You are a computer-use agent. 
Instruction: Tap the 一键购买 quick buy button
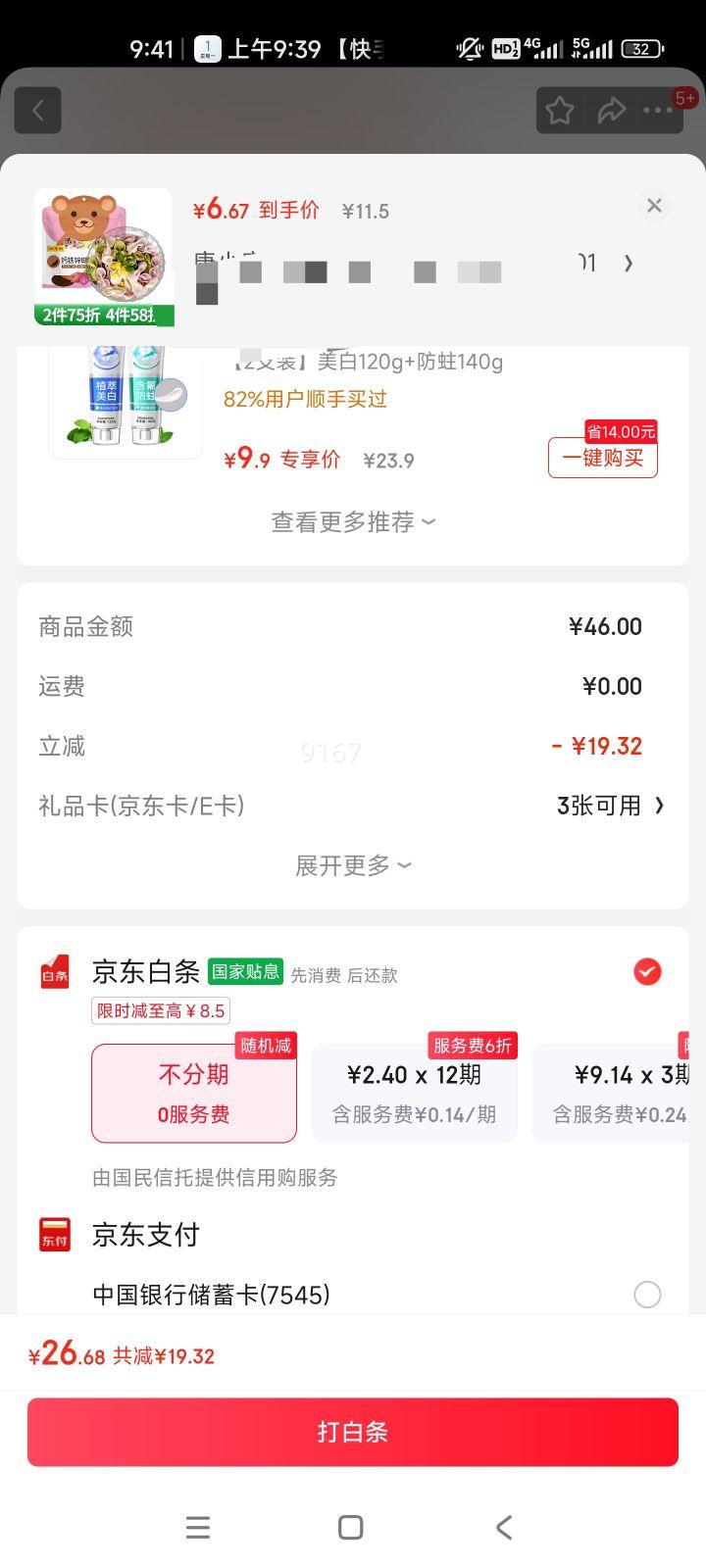coord(602,458)
